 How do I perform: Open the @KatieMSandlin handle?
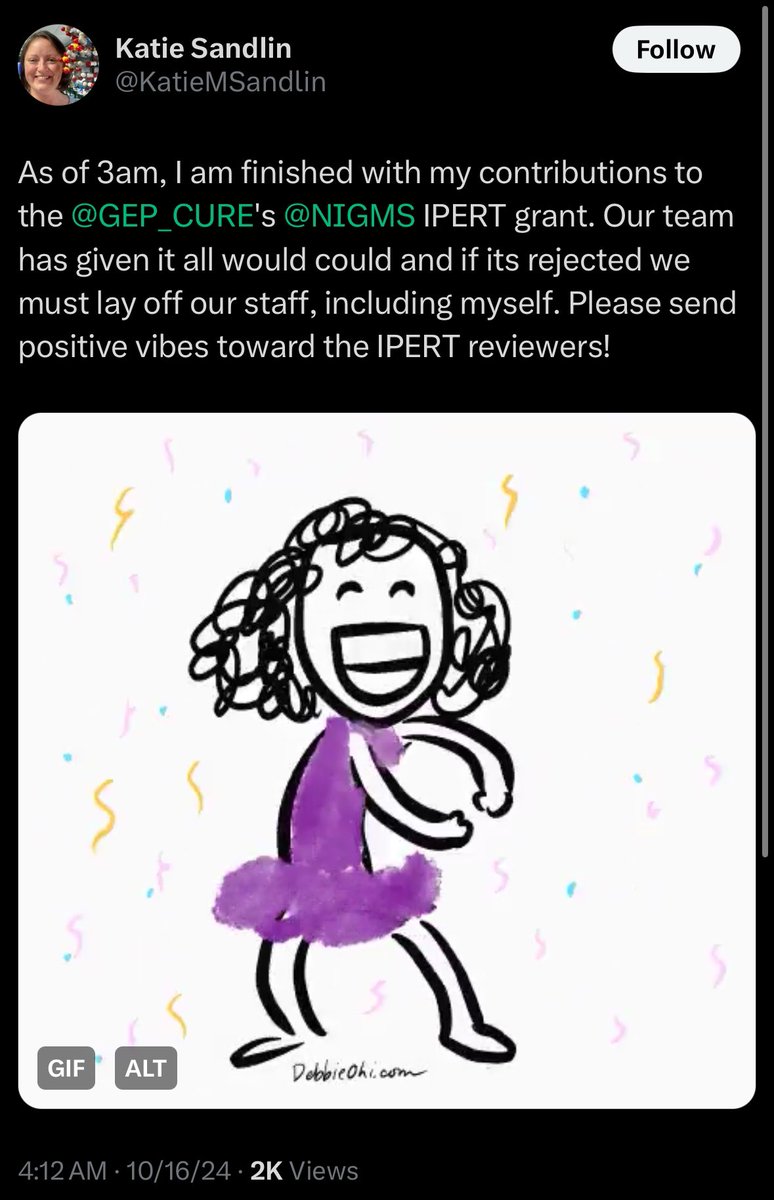(x=220, y=82)
